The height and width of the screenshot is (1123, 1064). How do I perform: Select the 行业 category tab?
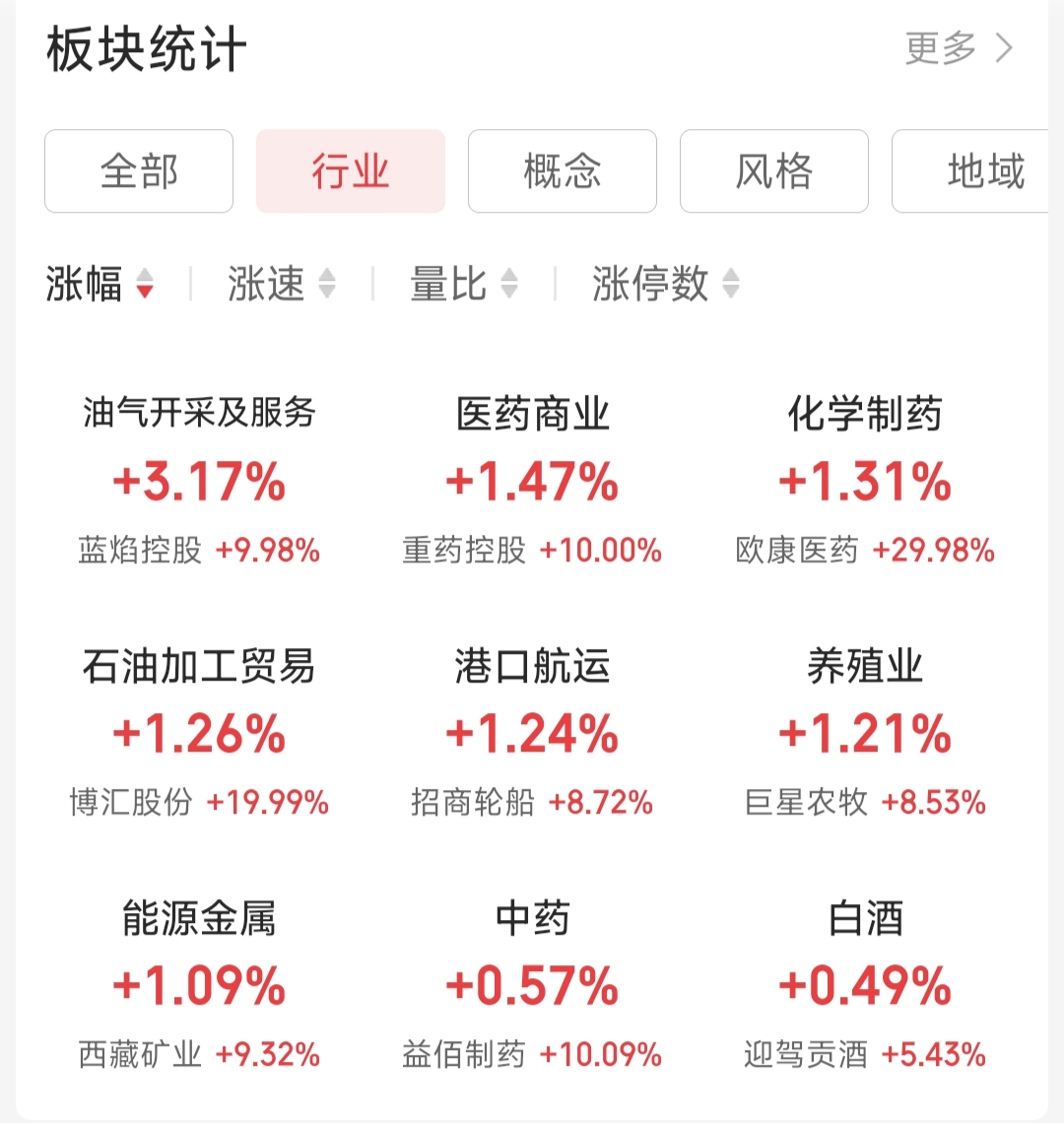point(351,171)
